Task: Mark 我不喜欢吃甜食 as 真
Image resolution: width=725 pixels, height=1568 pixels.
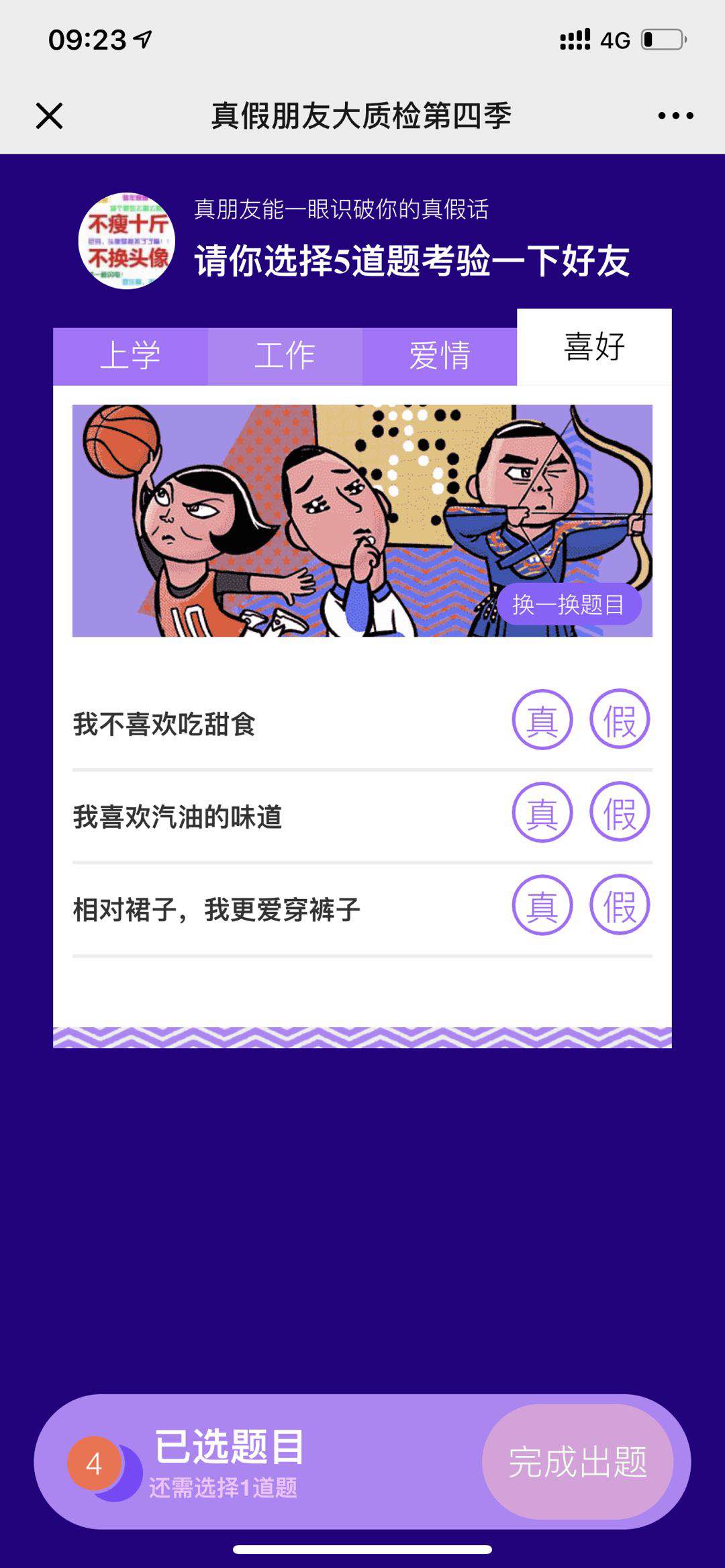Action: coord(542,720)
